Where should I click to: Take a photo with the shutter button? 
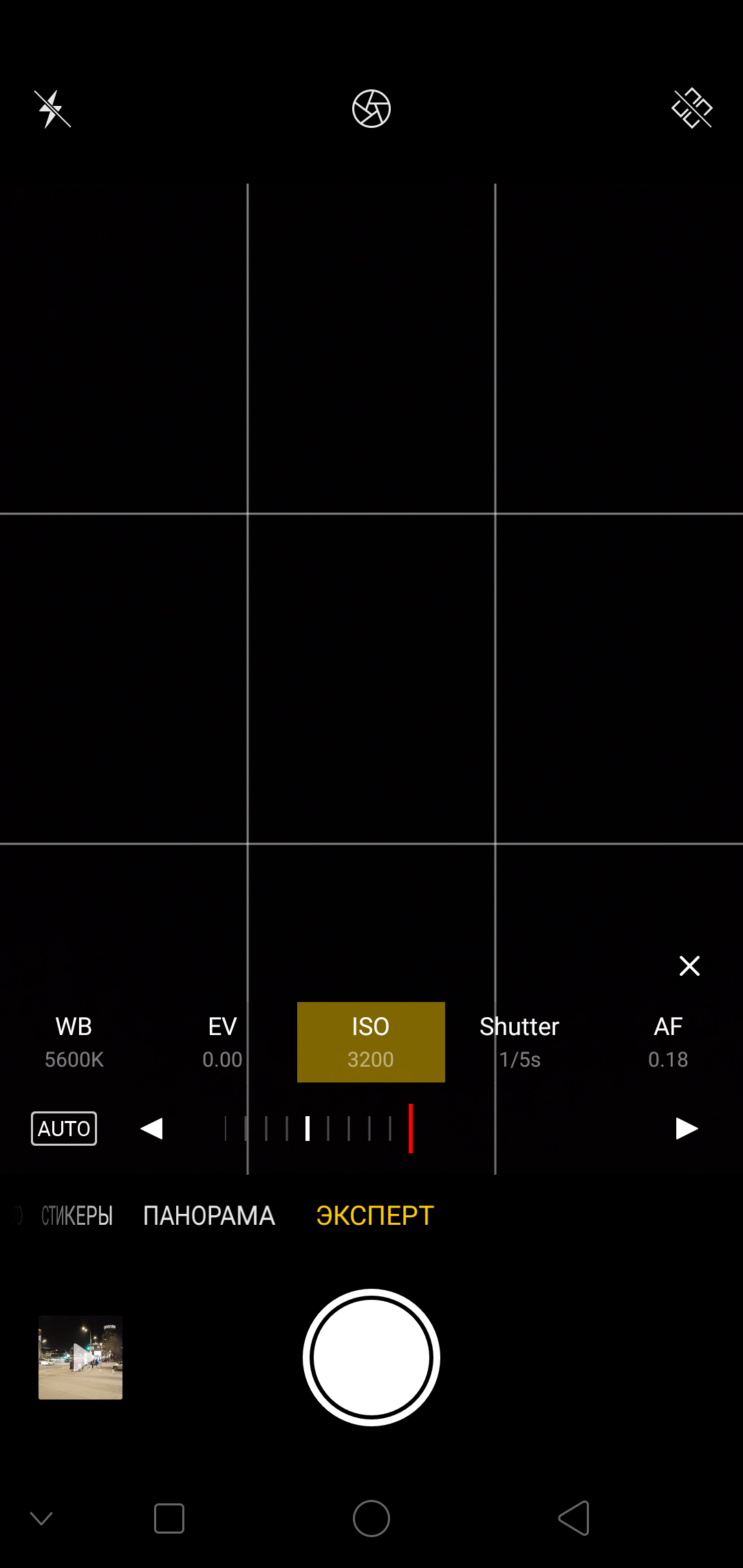371,1358
